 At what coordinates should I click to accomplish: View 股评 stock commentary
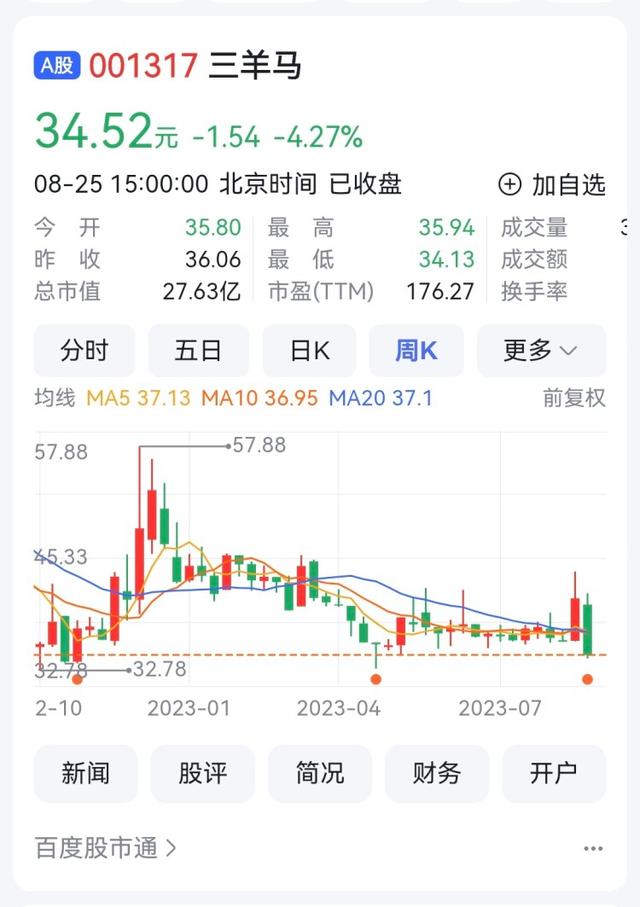click(x=202, y=773)
